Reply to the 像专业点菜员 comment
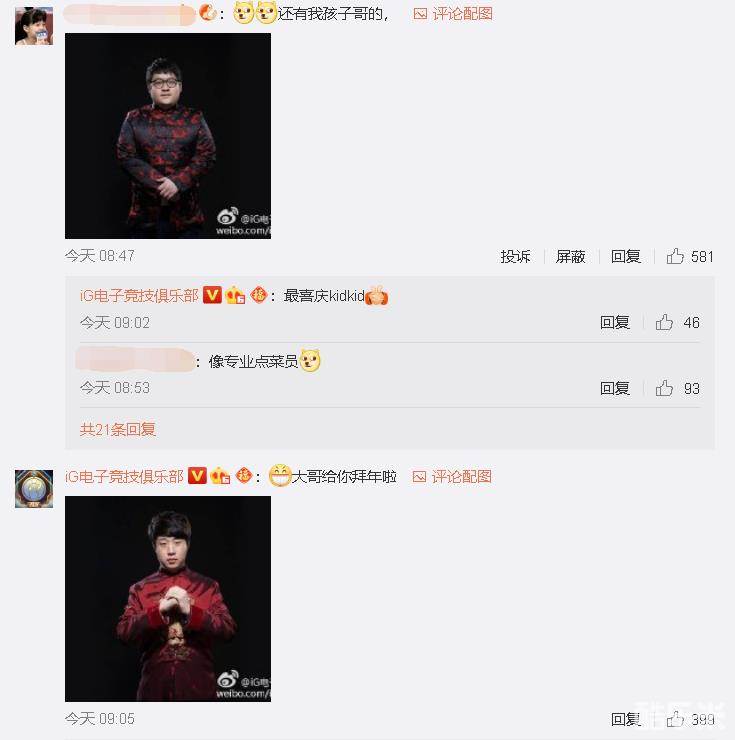This screenshot has height=740, width=735. tap(615, 388)
